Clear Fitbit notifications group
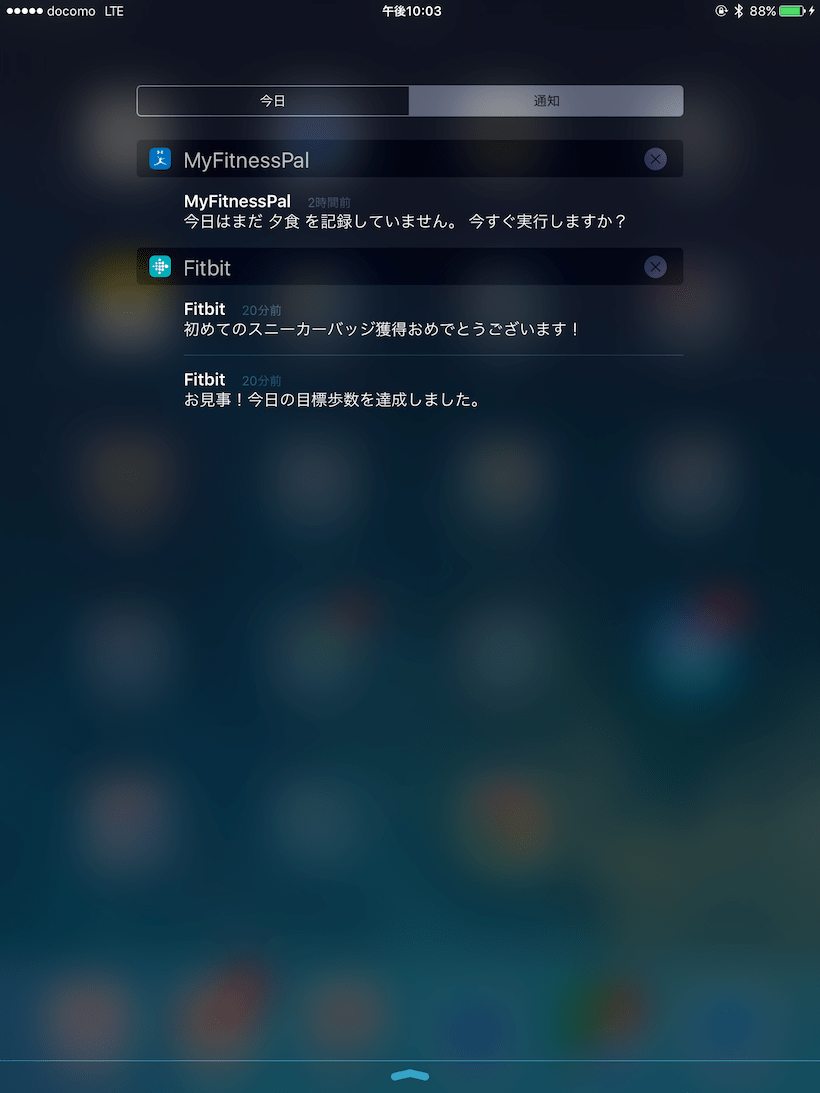The height and width of the screenshot is (1093, 820). [x=655, y=267]
